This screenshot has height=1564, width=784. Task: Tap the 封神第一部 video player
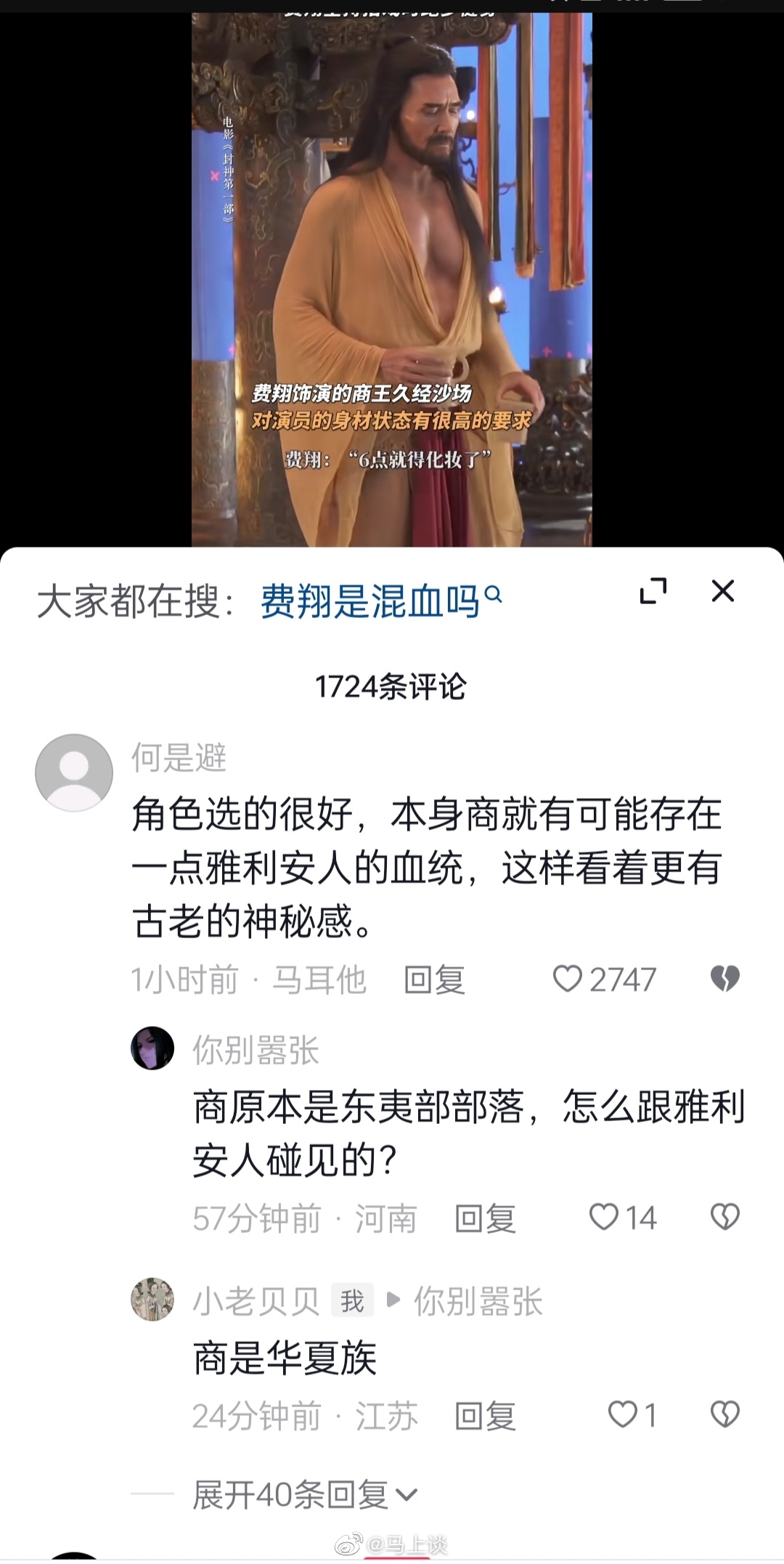coord(392,276)
